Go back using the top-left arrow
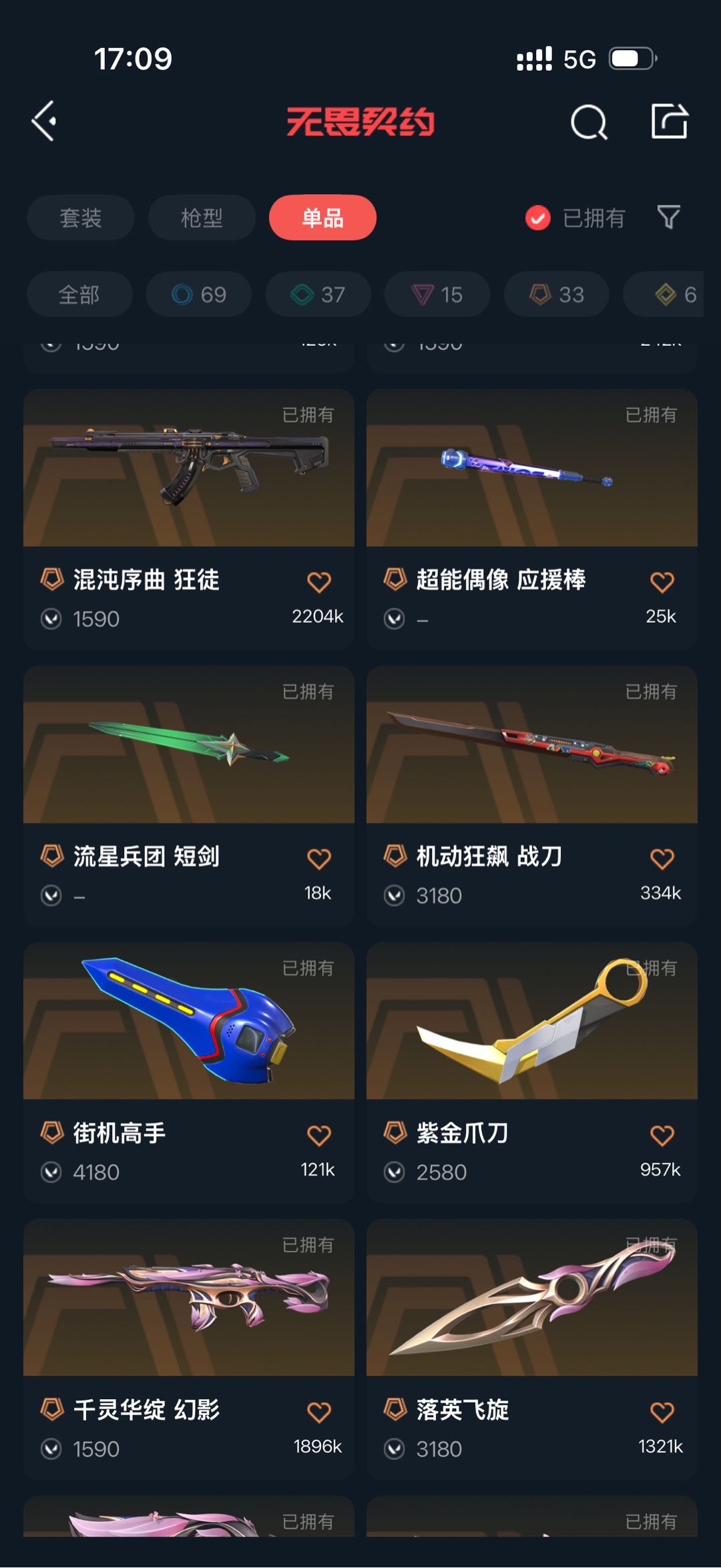Image resolution: width=721 pixels, height=1568 pixels. point(45,121)
